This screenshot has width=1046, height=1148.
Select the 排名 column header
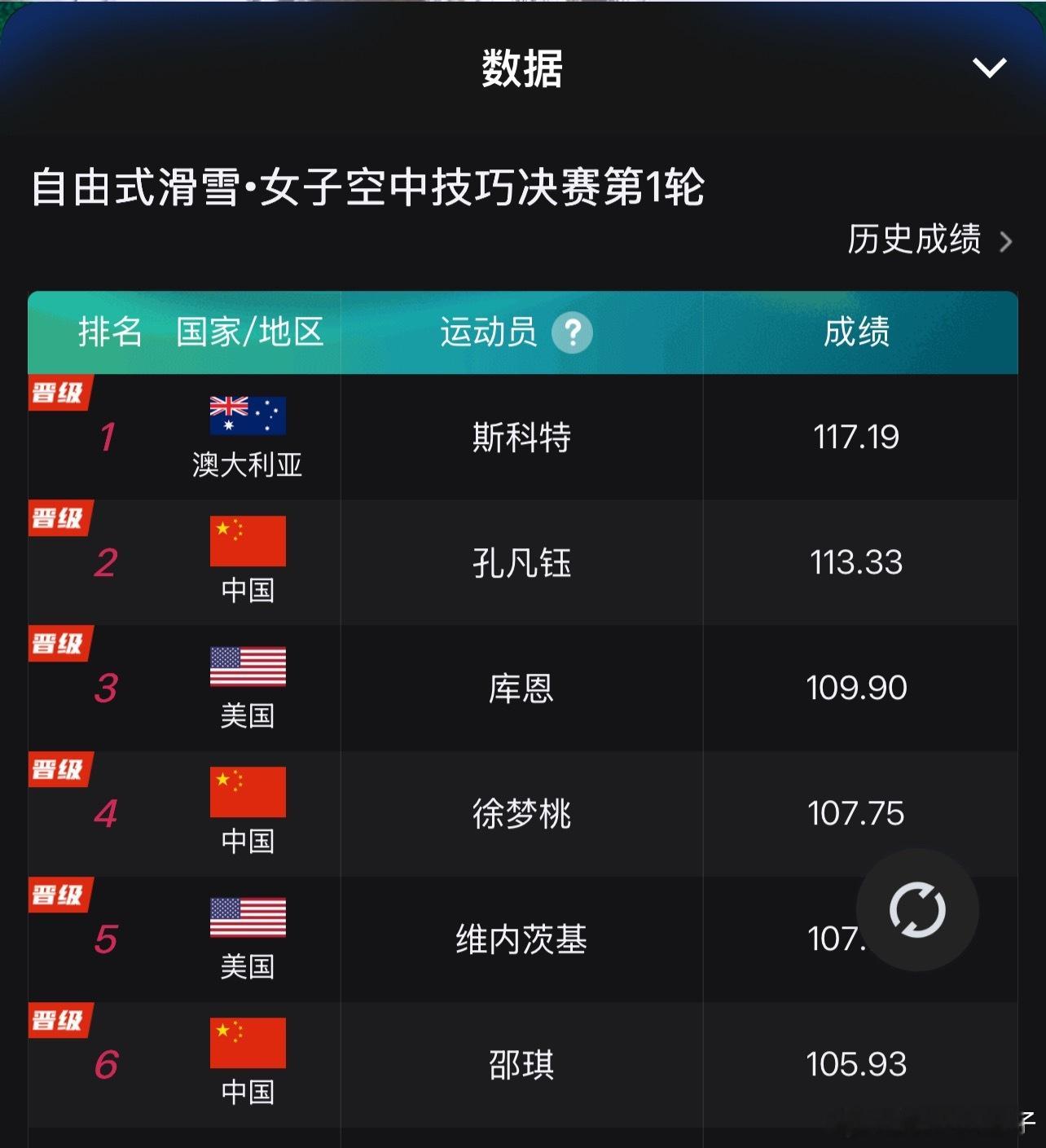coord(110,332)
